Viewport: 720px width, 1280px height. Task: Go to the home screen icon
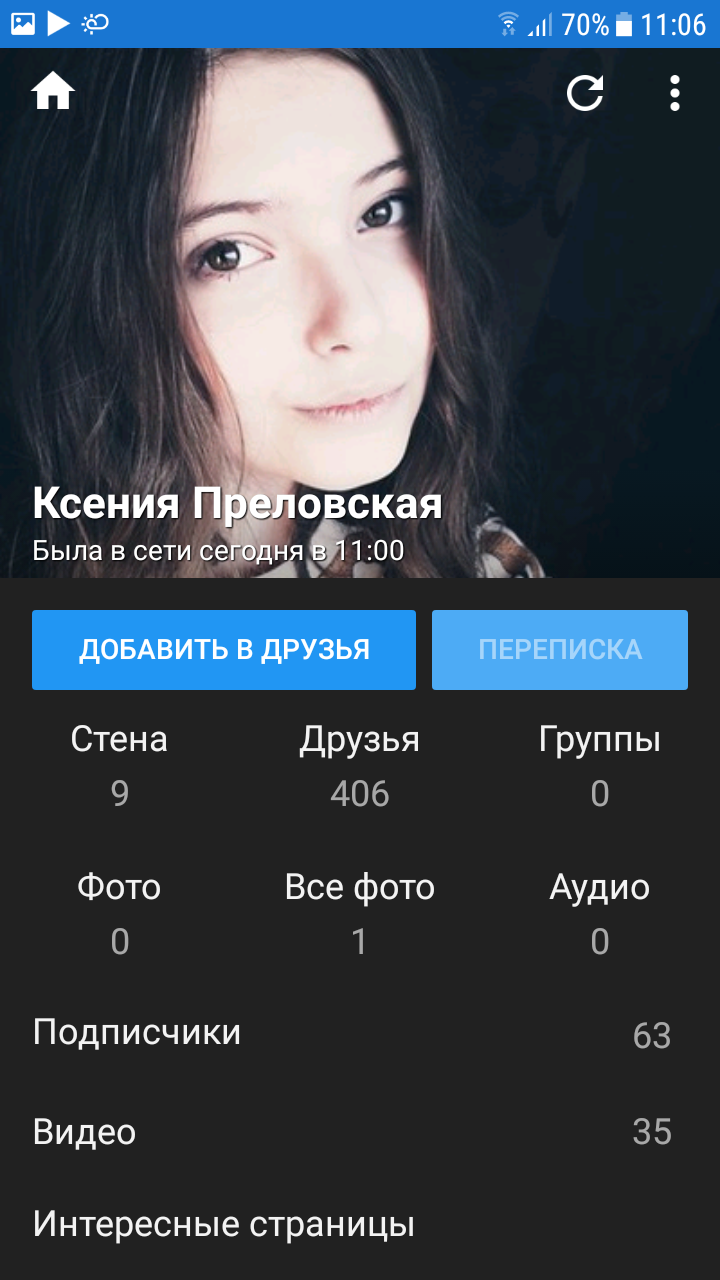[53, 93]
